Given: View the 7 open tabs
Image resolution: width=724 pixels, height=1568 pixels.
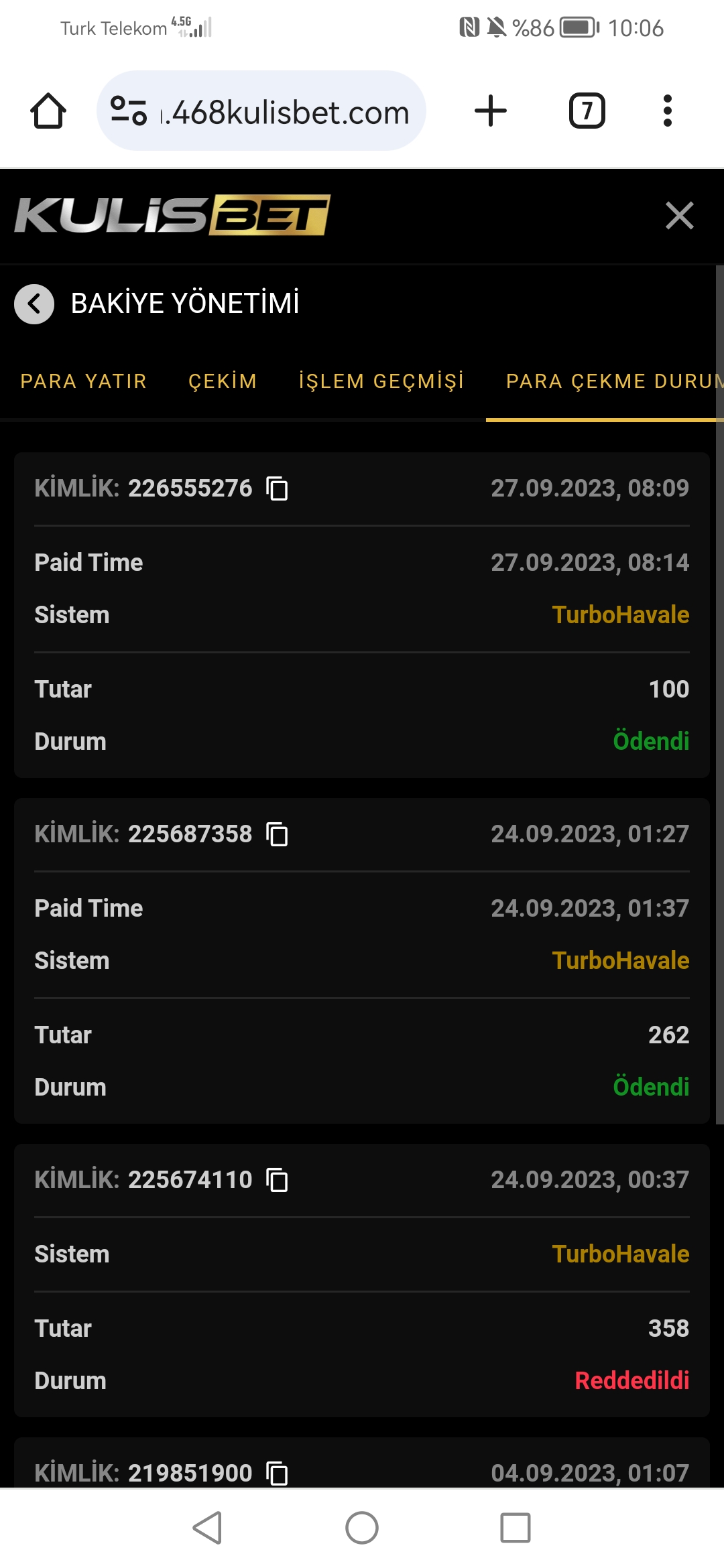Looking at the screenshot, I should (587, 111).
